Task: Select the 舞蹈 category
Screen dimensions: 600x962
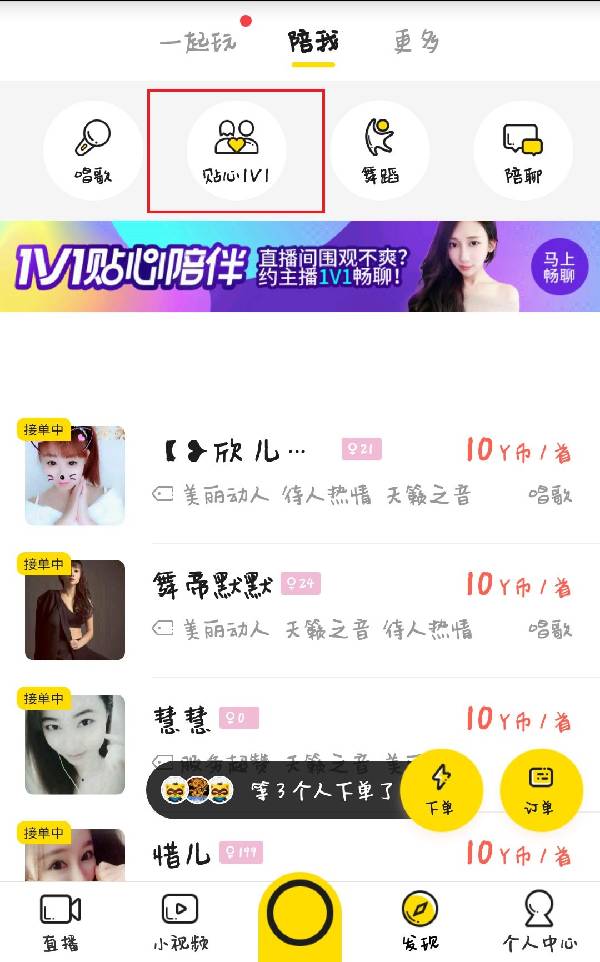Action: coord(380,151)
